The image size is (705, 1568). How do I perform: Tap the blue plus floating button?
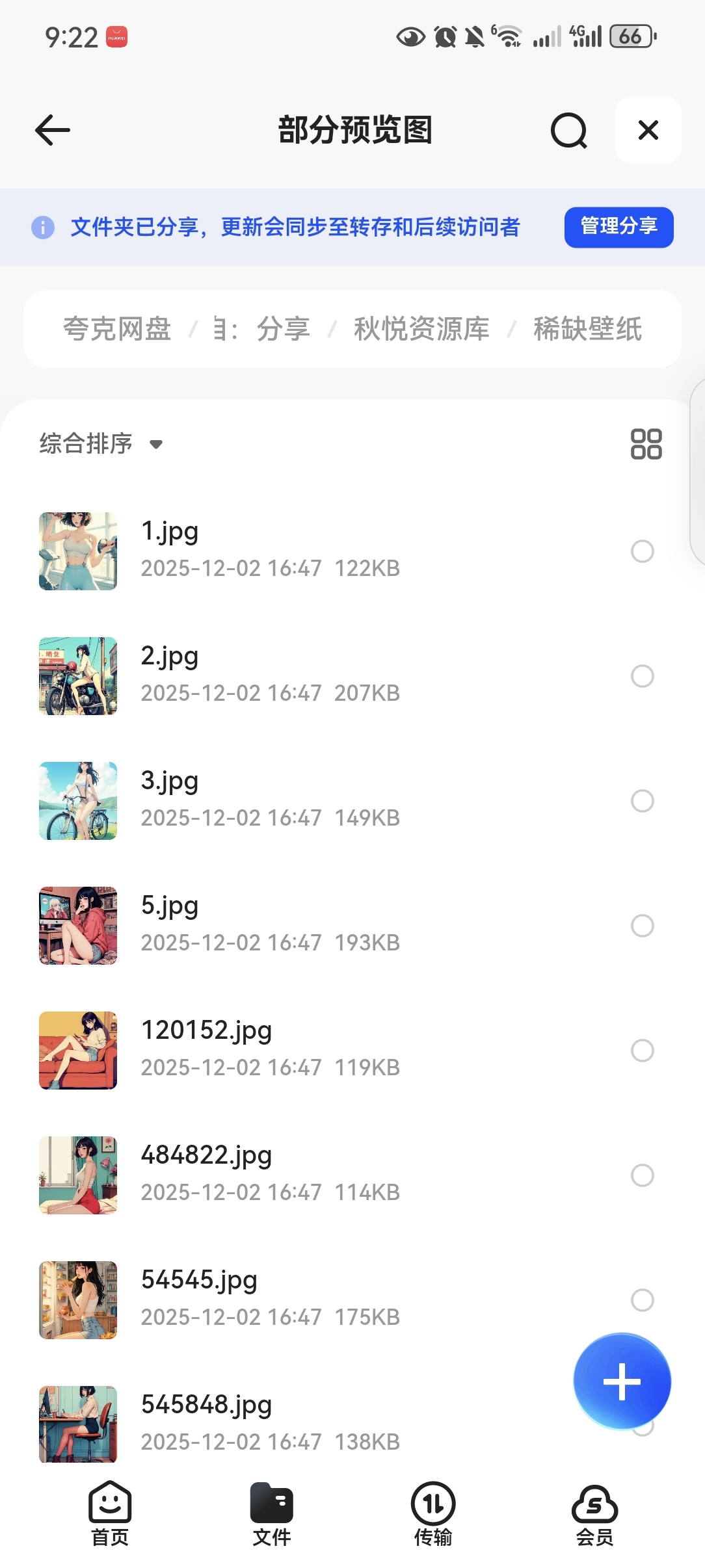622,1381
